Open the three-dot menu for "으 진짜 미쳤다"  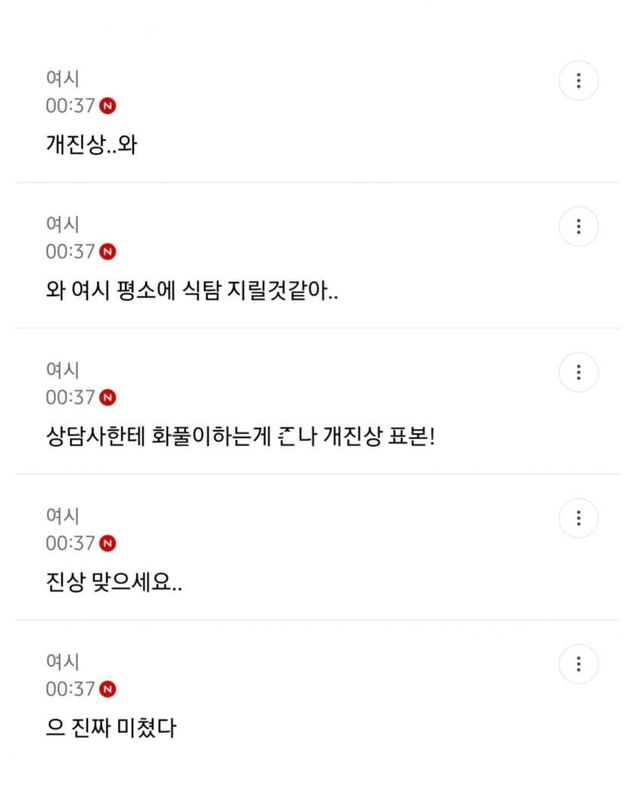pyautogui.click(x=578, y=665)
